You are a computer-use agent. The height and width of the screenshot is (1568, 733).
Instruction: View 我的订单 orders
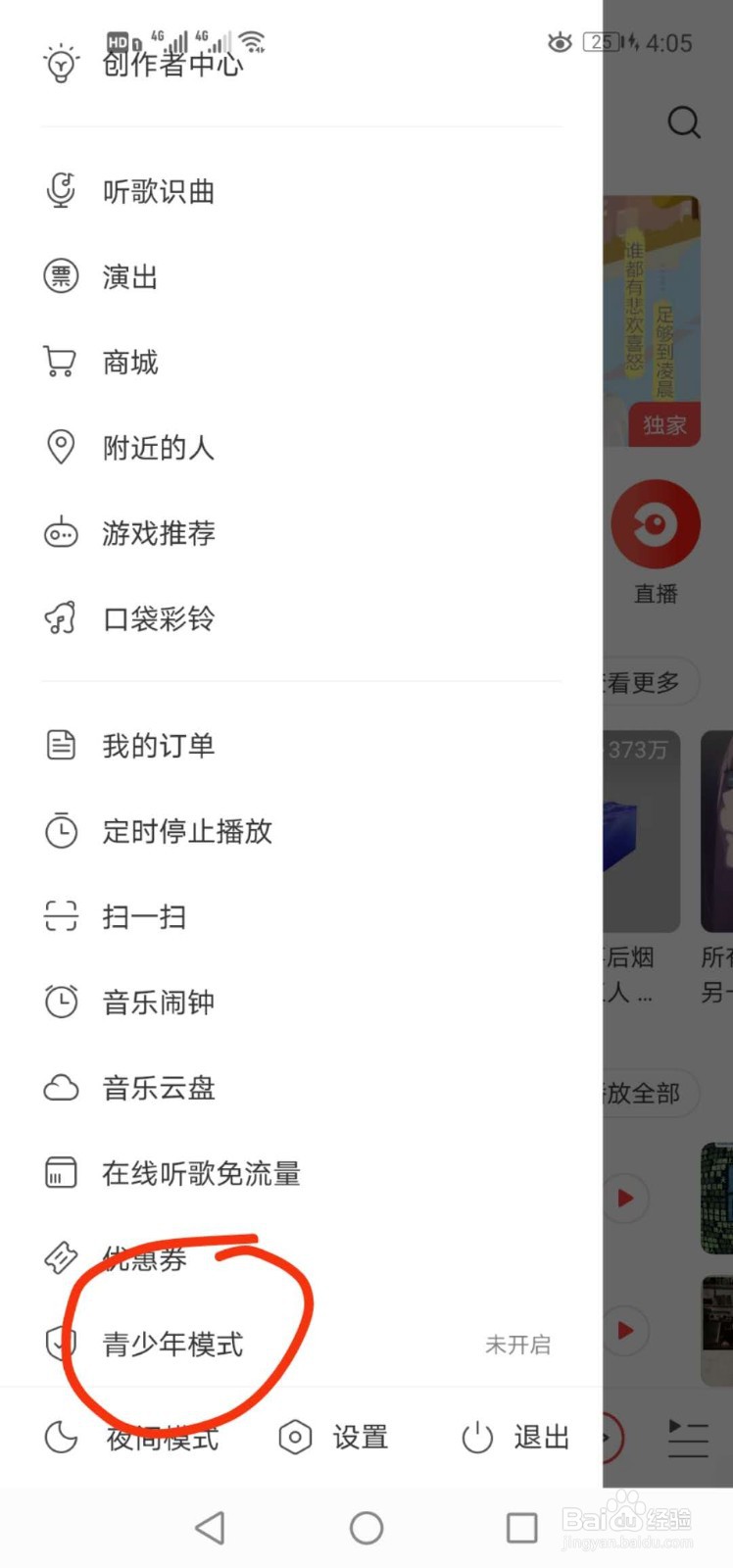301,746
